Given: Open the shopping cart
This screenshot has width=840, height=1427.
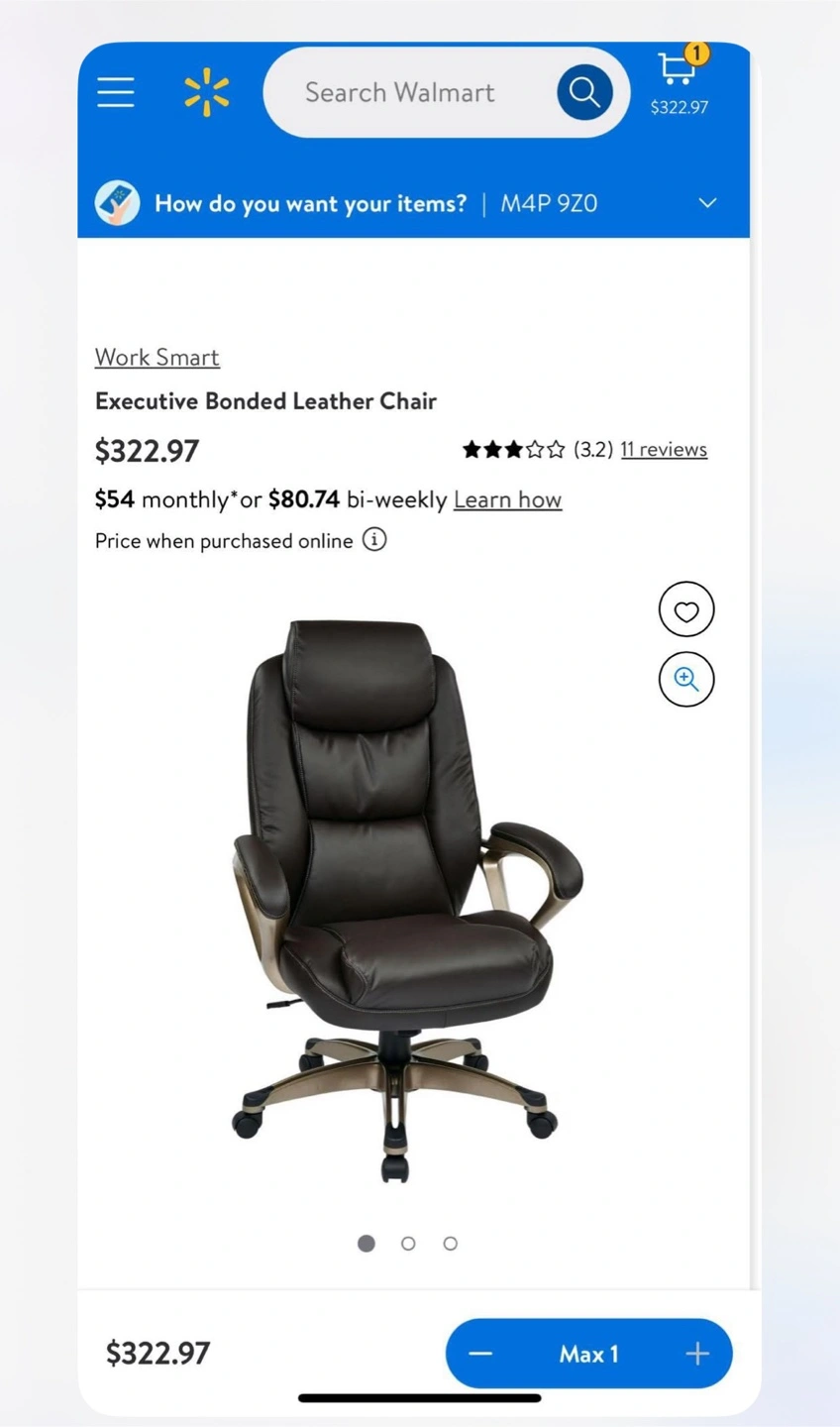Looking at the screenshot, I should pos(680,81).
